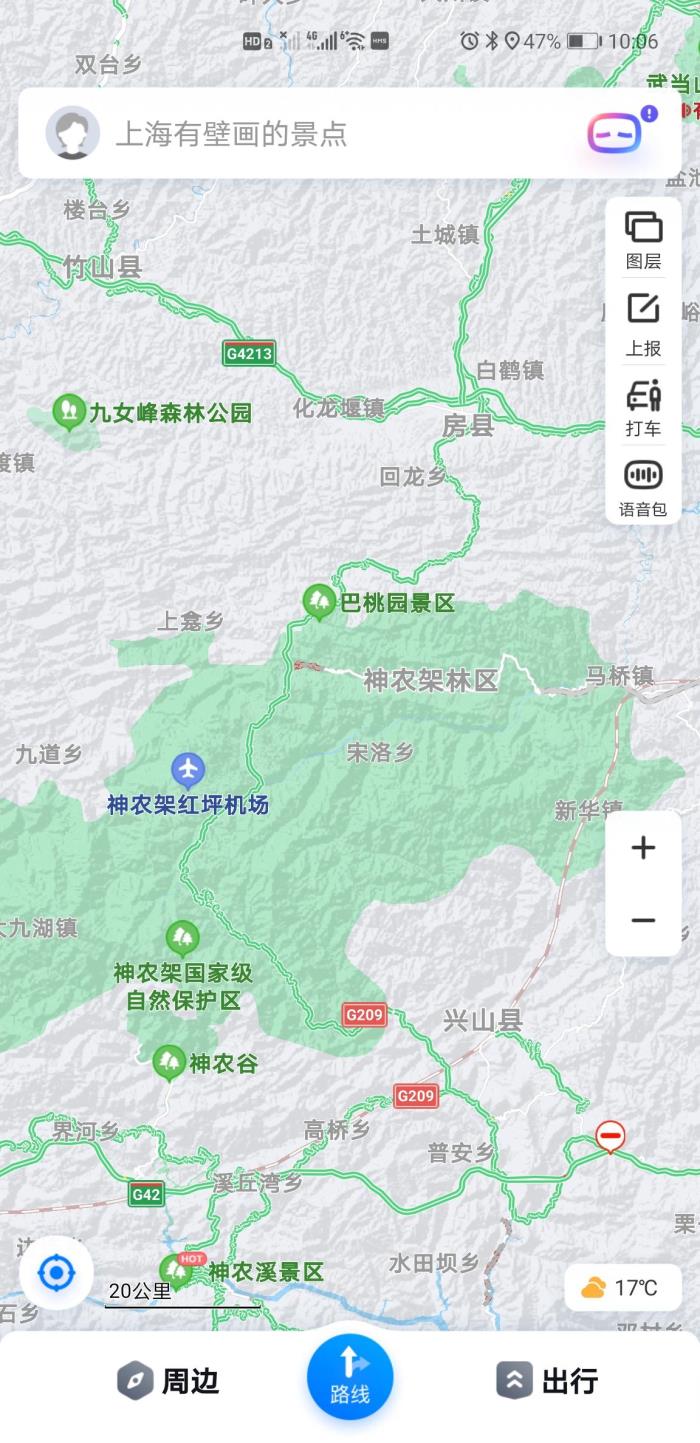Open the 语音包 voice packs
Image resolution: width=700 pixels, height=1443 pixels.
[643, 488]
